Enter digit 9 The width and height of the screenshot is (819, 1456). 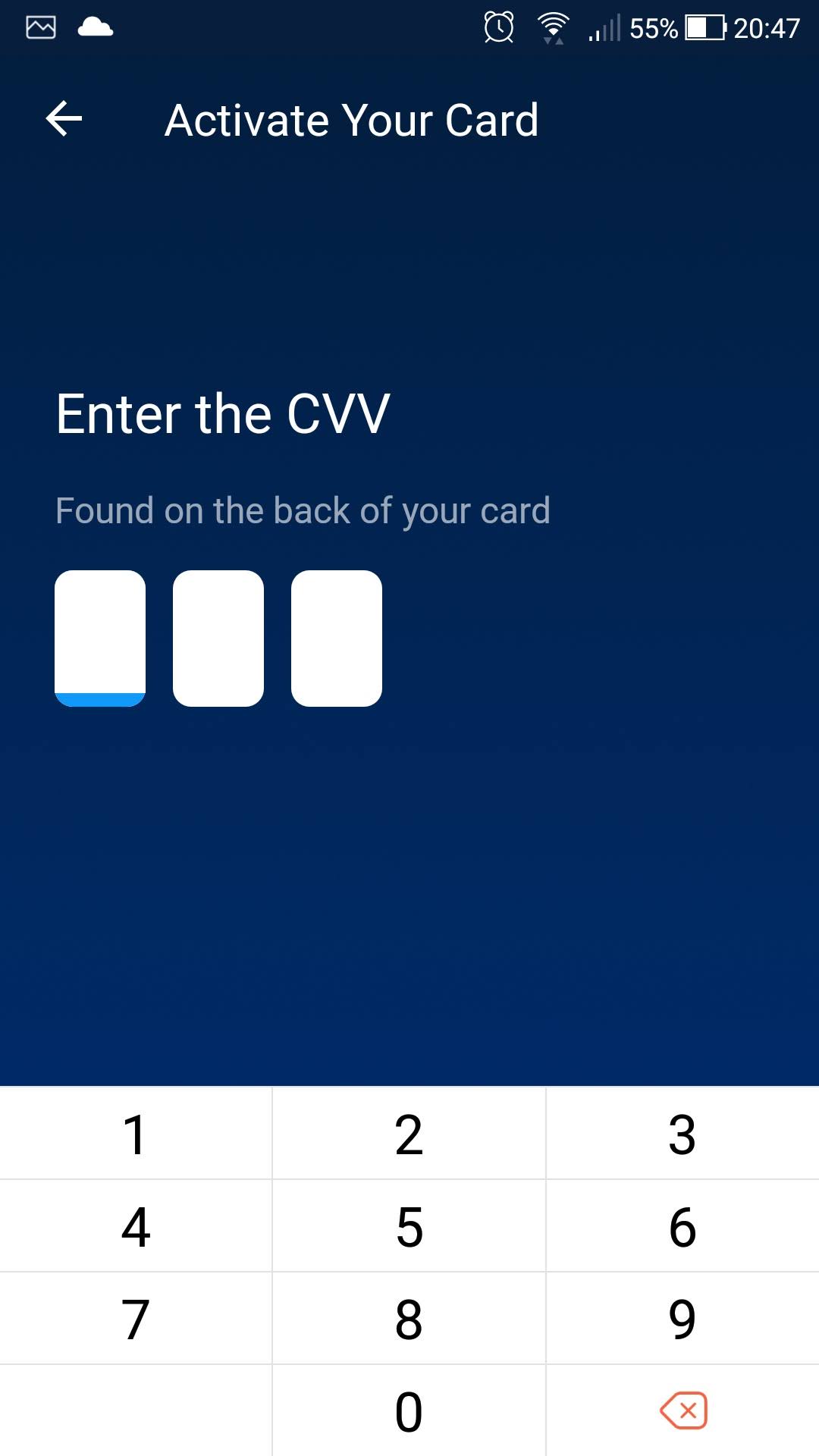click(x=682, y=1319)
